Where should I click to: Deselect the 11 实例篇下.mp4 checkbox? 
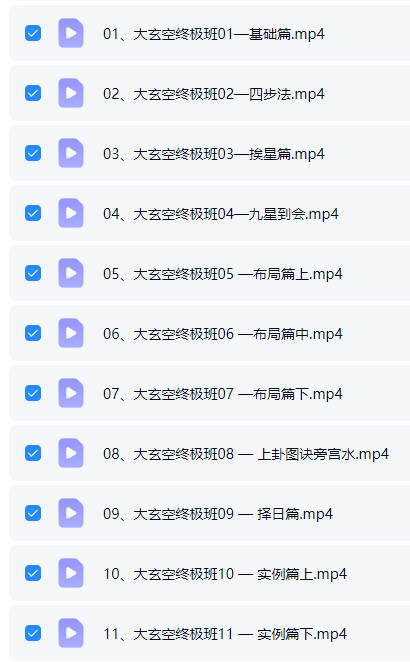tap(33, 633)
